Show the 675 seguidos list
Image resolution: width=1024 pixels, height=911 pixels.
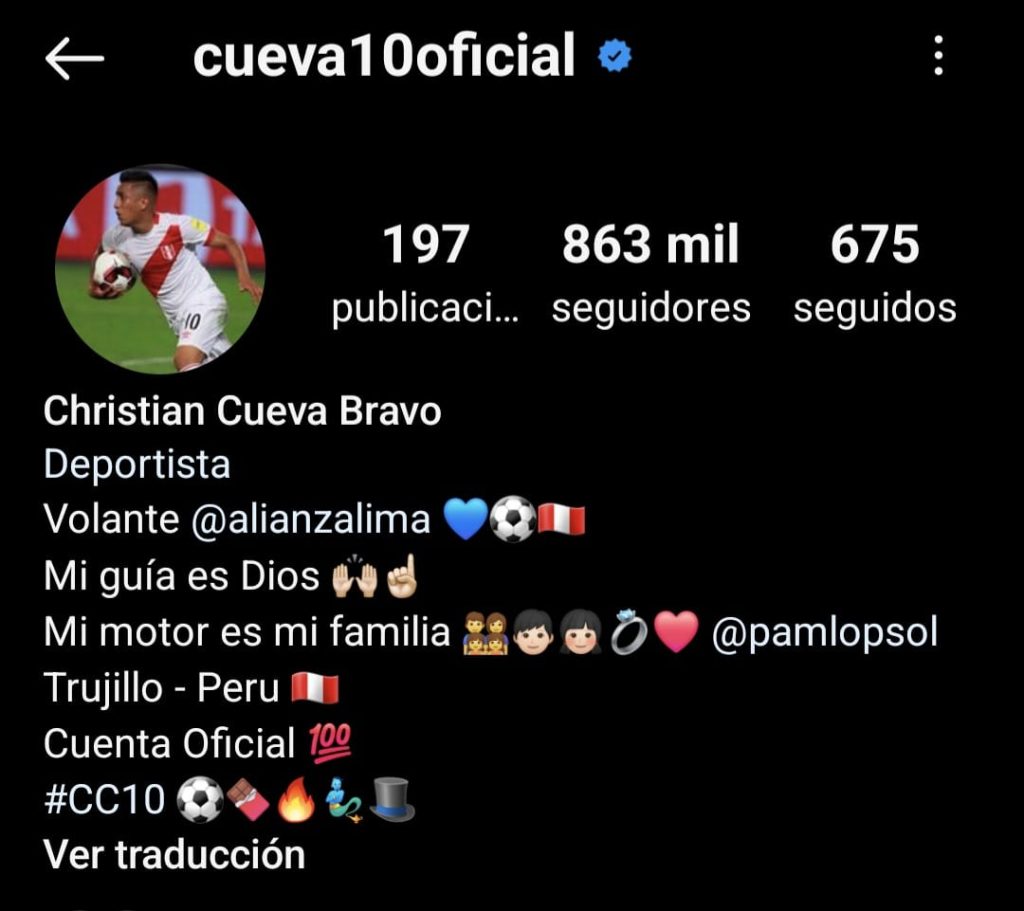point(875,274)
